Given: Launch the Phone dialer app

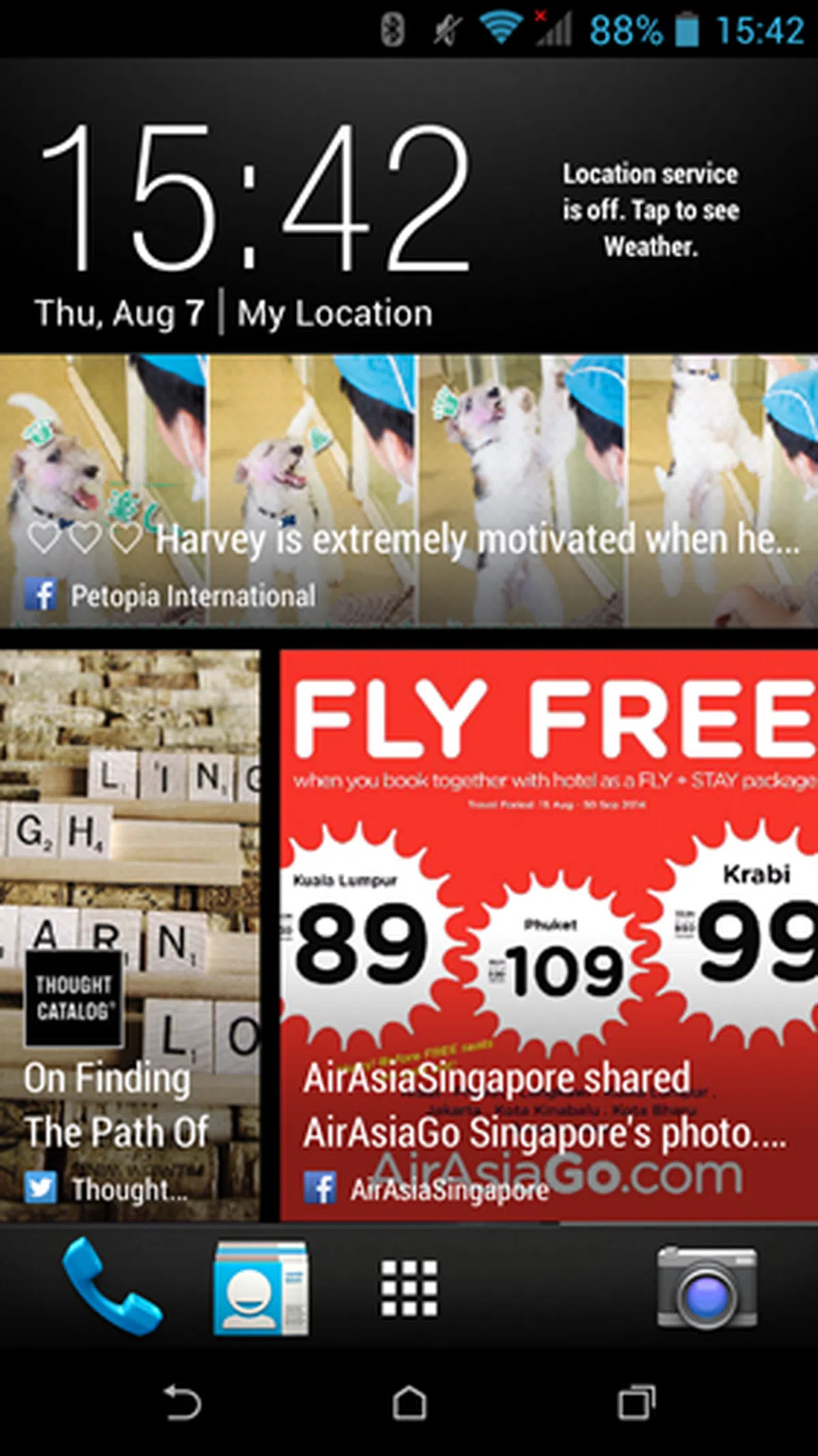Looking at the screenshot, I should [111, 1288].
